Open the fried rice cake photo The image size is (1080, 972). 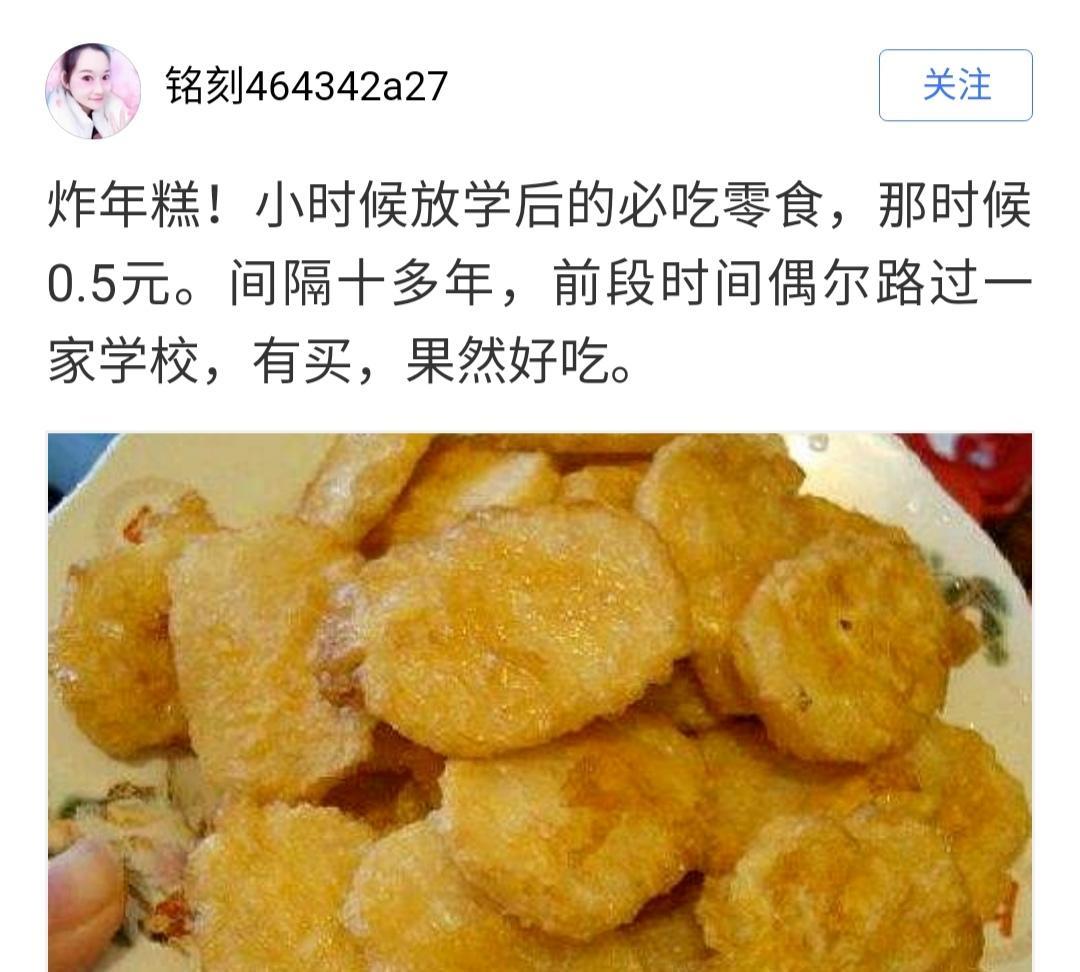coord(540,702)
